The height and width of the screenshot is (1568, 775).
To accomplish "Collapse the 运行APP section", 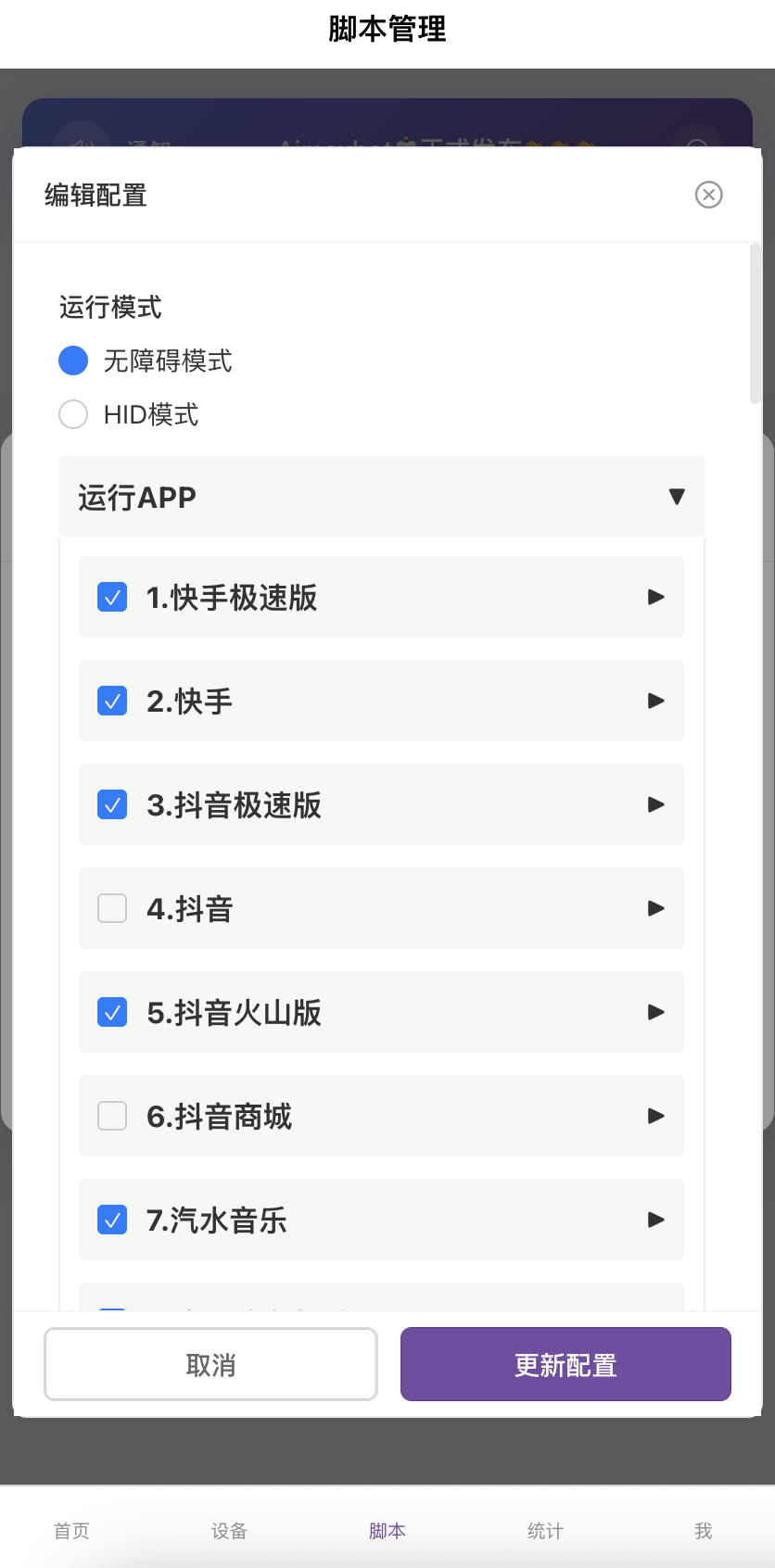I will point(677,497).
